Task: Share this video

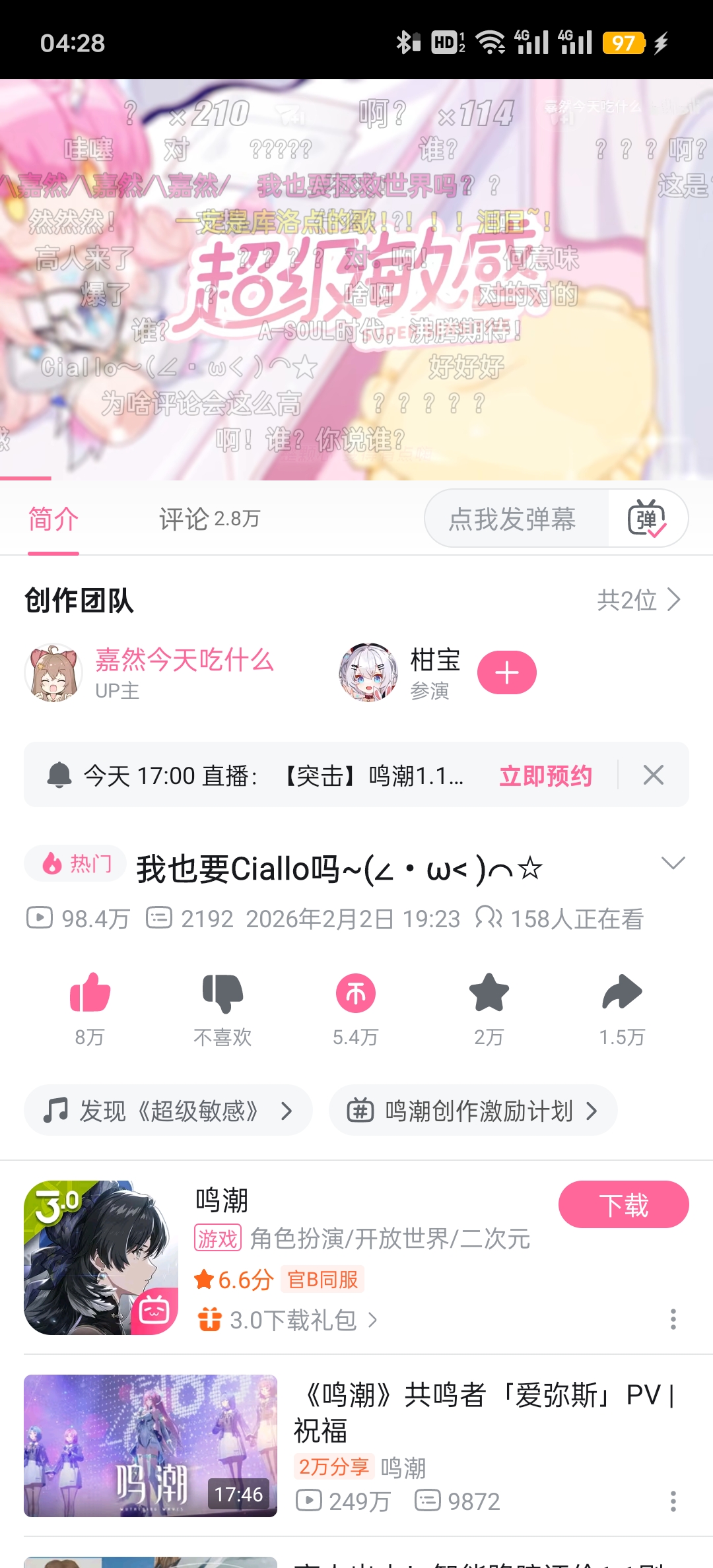Action: [x=621, y=994]
